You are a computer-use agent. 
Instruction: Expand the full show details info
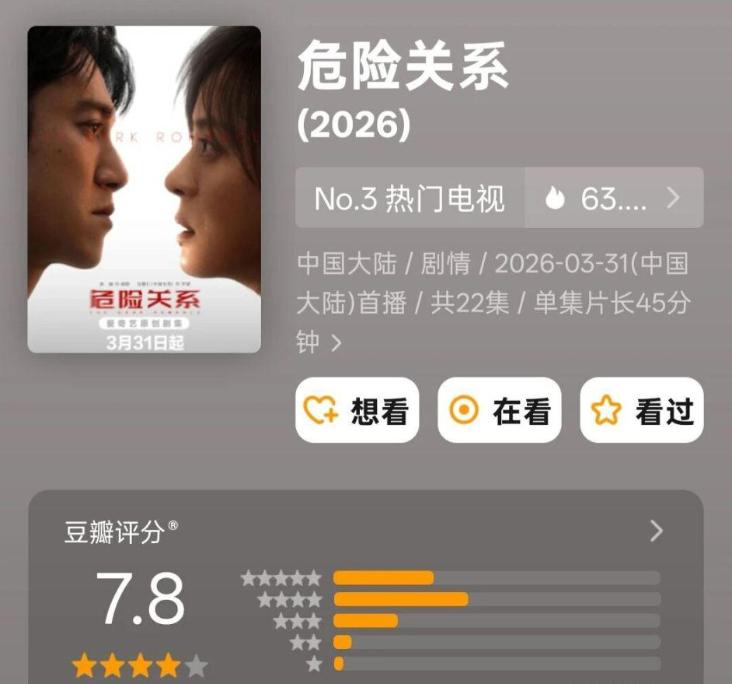(x=336, y=343)
